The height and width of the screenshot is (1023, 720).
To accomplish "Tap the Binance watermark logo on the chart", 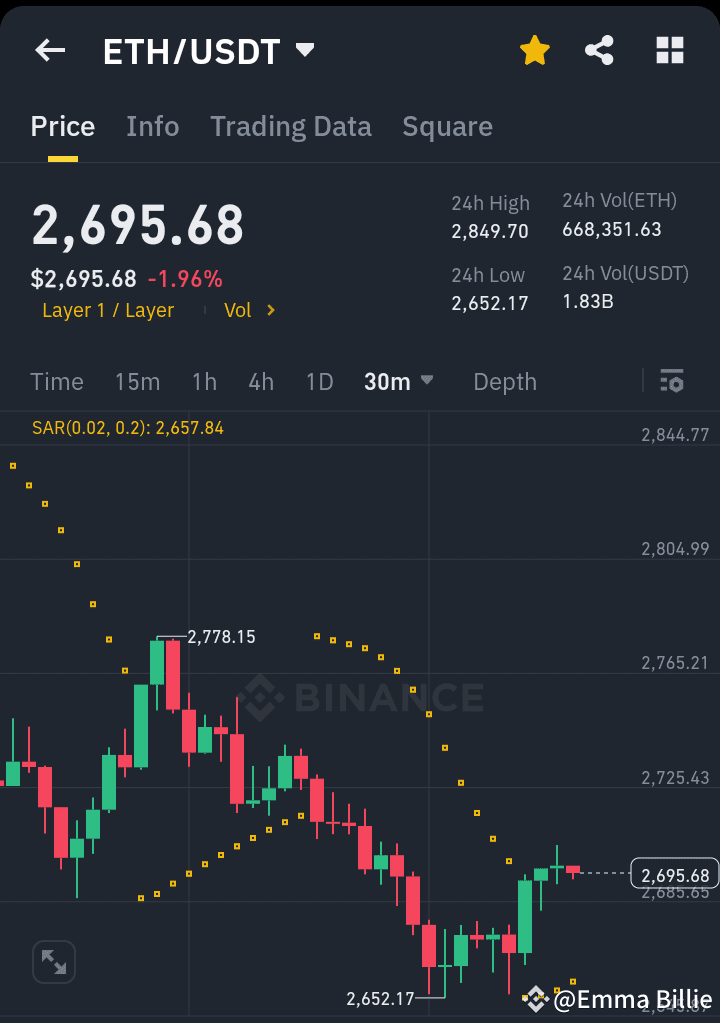I will click(x=360, y=698).
